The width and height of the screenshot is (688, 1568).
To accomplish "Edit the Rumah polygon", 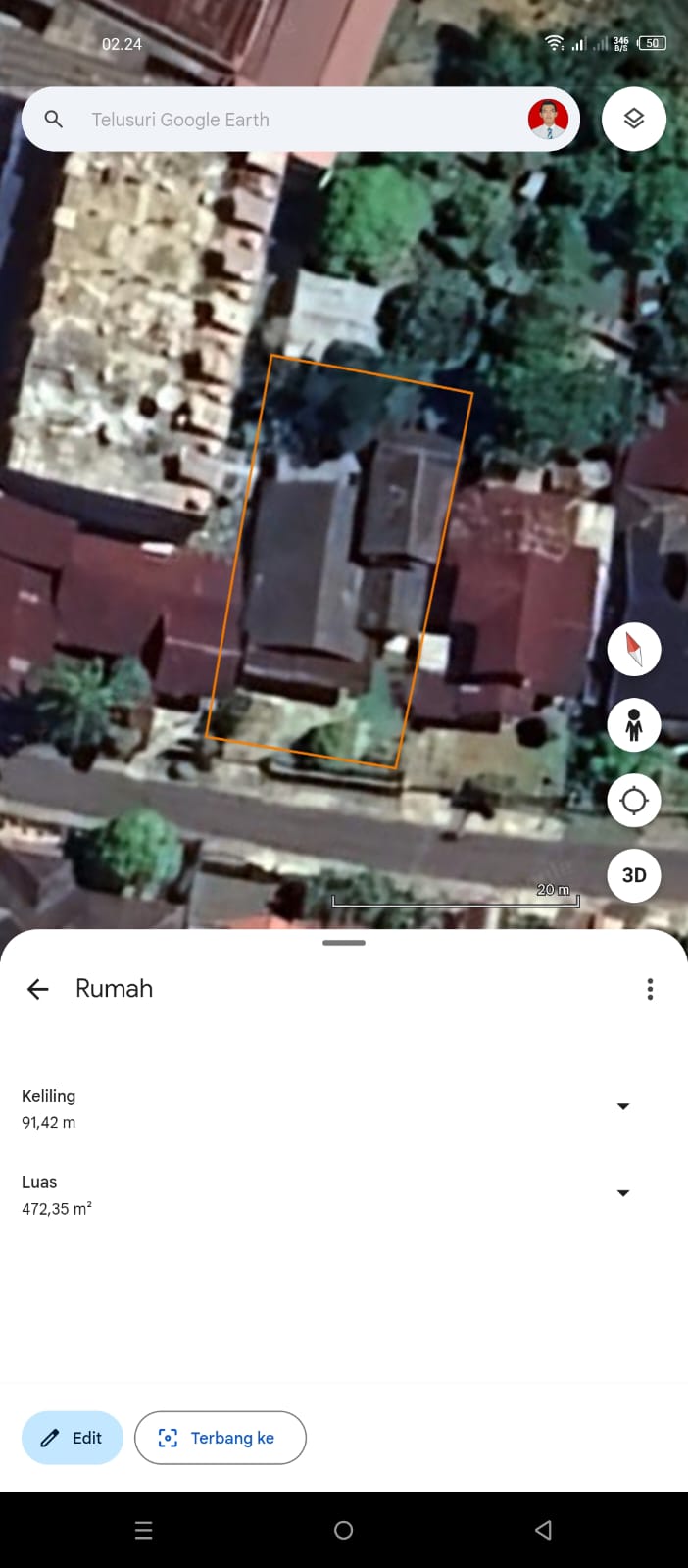I will [x=73, y=1438].
